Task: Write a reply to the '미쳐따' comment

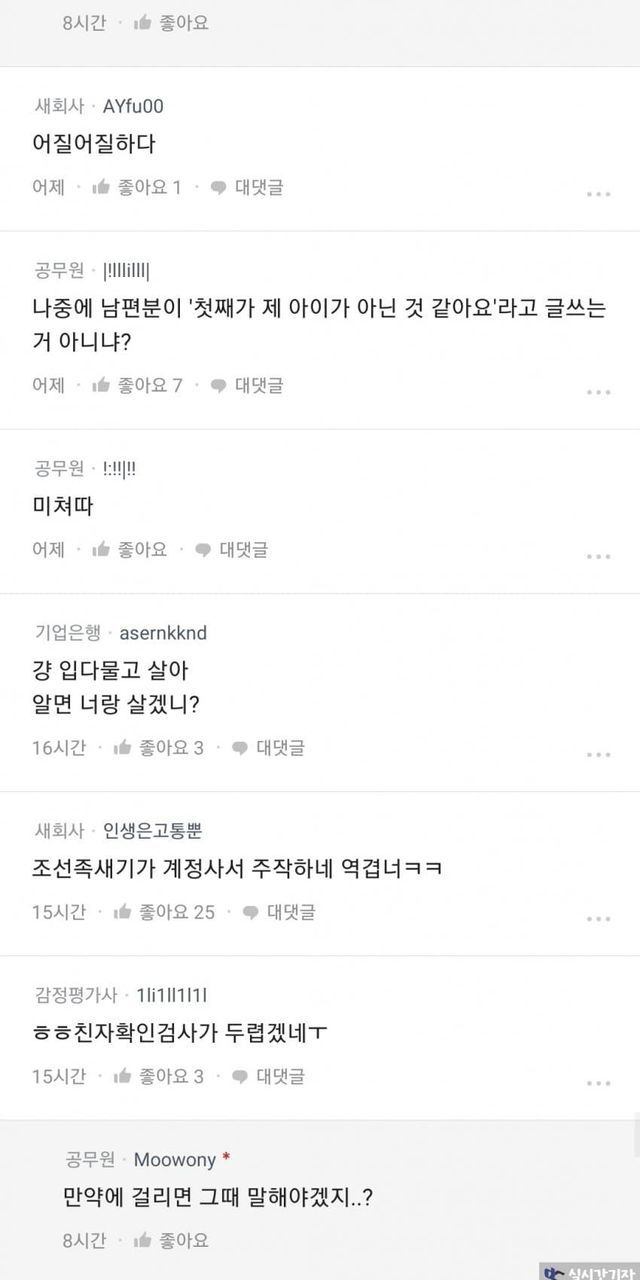Action: pyautogui.click(x=233, y=549)
